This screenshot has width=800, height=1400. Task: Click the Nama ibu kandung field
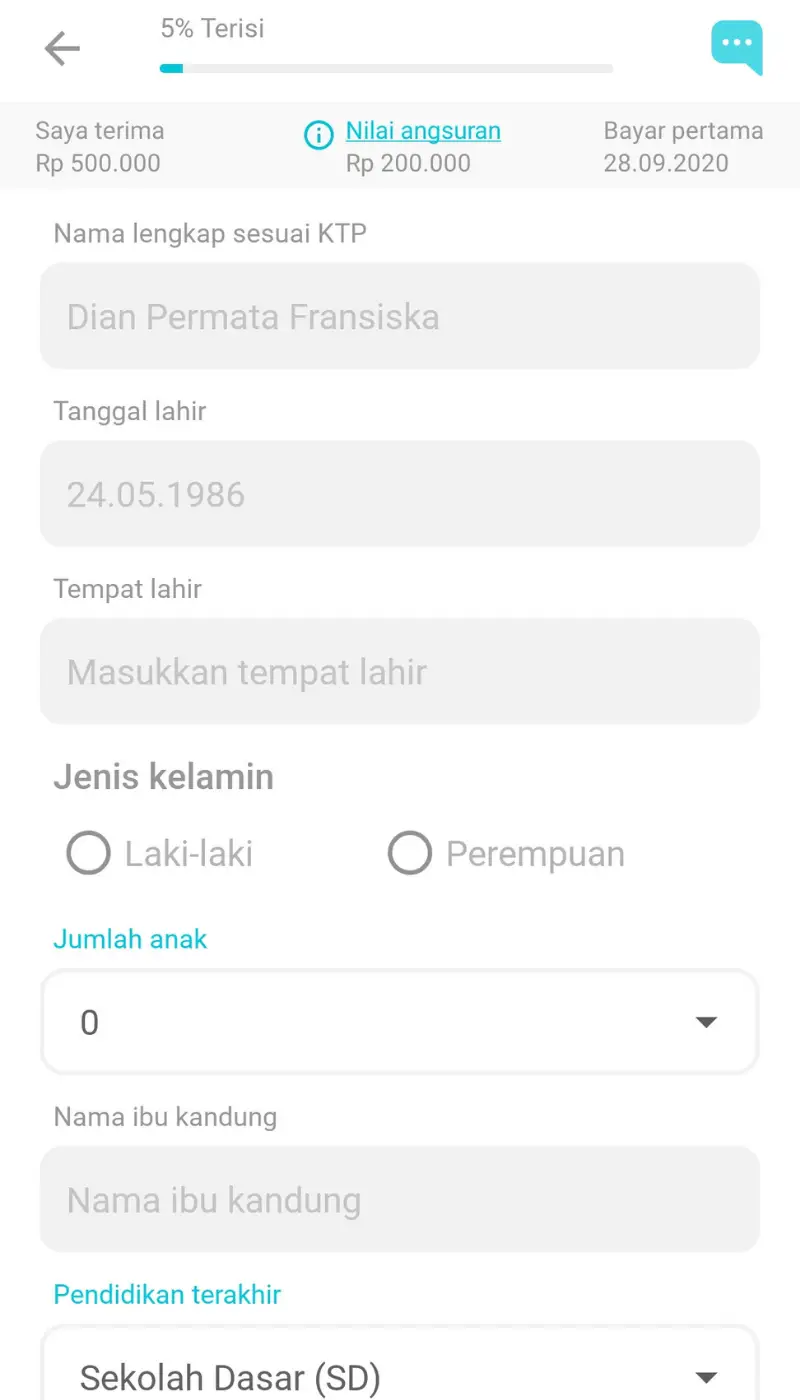click(x=400, y=1199)
